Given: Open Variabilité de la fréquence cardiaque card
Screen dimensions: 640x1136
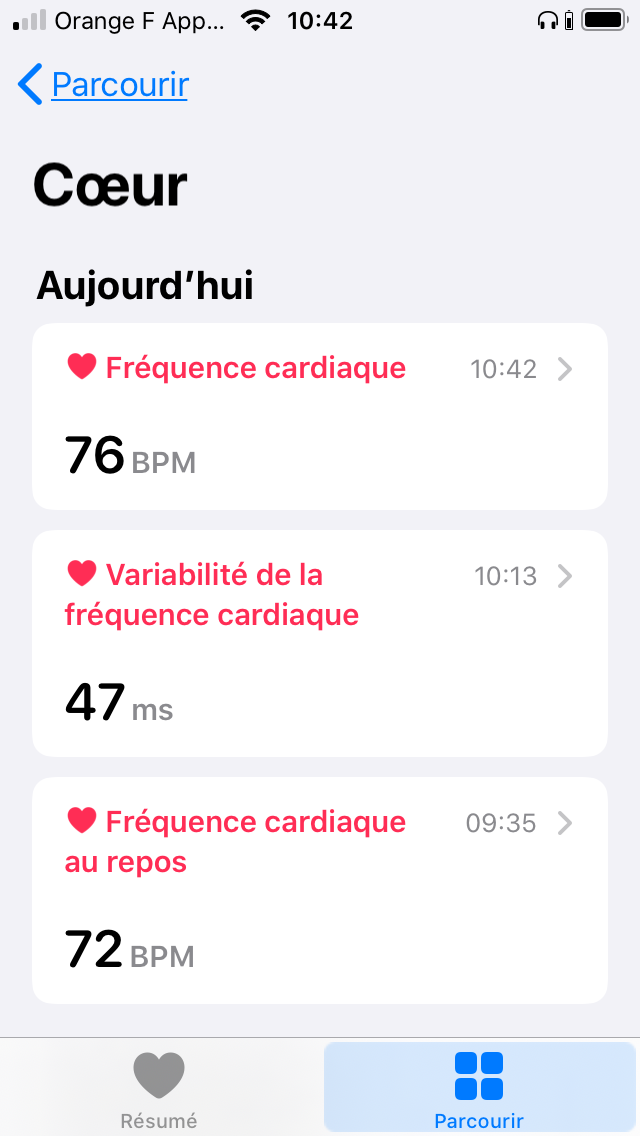Looking at the screenshot, I should (x=320, y=643).
